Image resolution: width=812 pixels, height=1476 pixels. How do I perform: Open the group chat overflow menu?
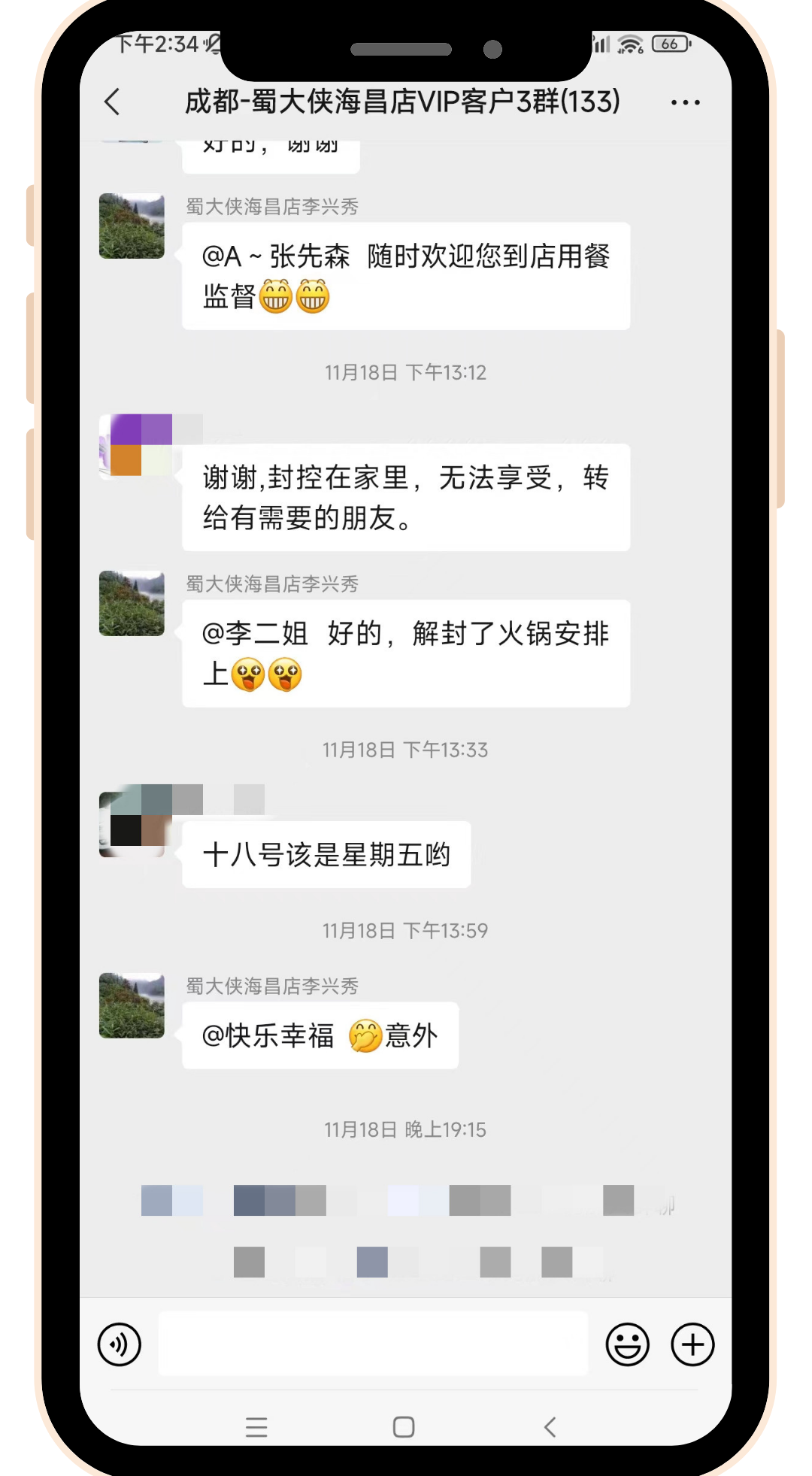[x=685, y=102]
